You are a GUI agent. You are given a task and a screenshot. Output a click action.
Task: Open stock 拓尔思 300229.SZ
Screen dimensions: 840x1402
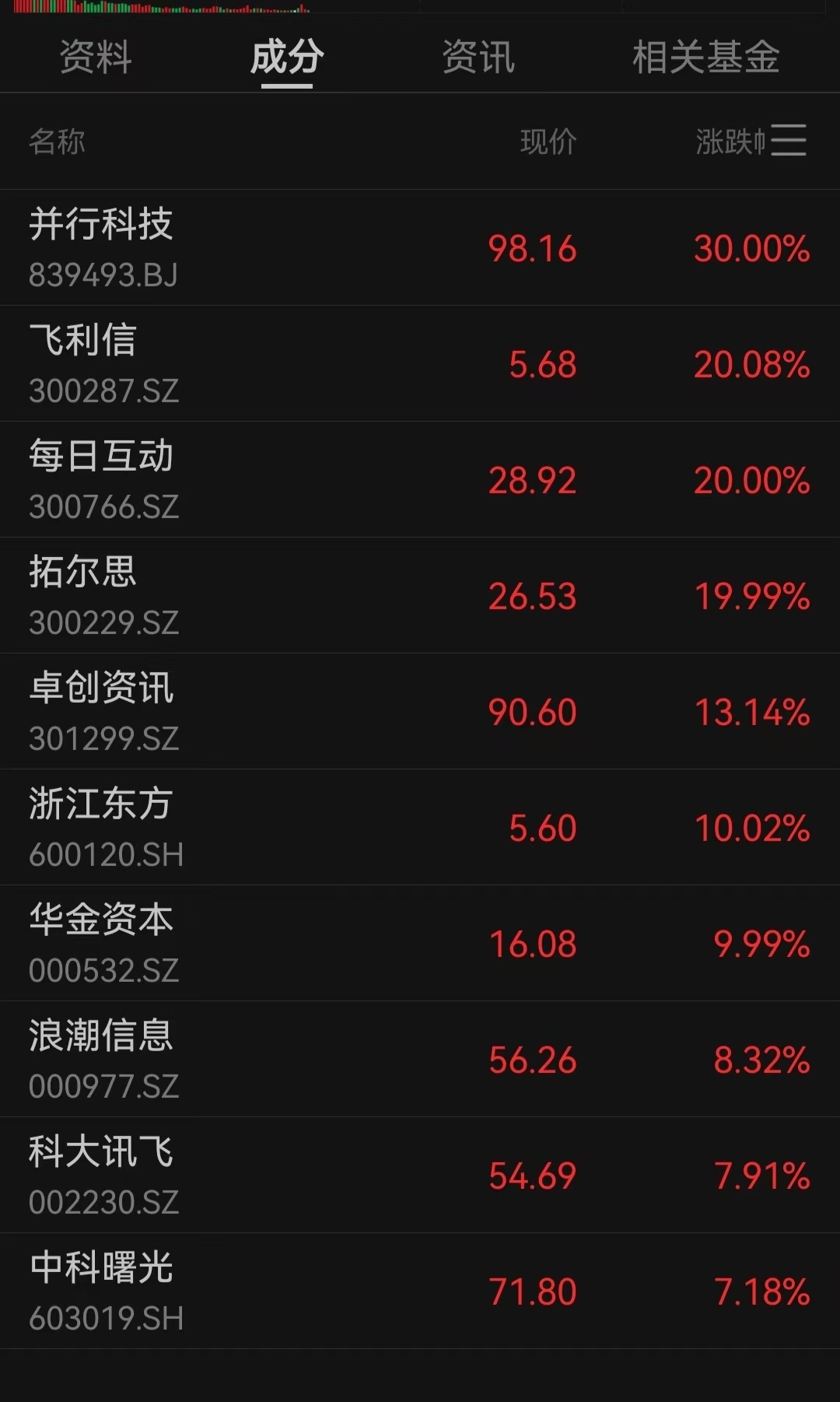click(420, 595)
